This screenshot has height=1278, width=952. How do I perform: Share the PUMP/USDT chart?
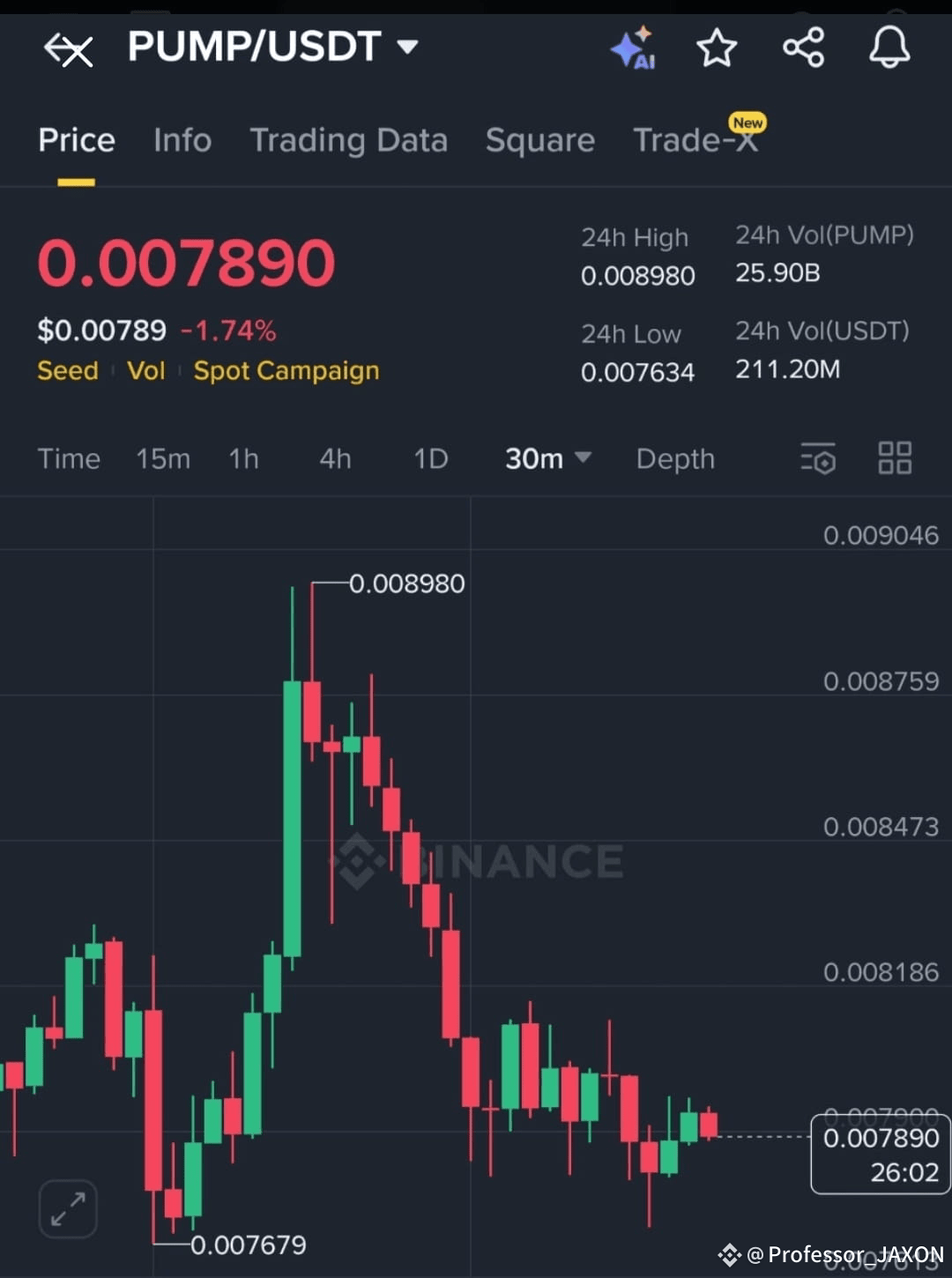point(803,48)
